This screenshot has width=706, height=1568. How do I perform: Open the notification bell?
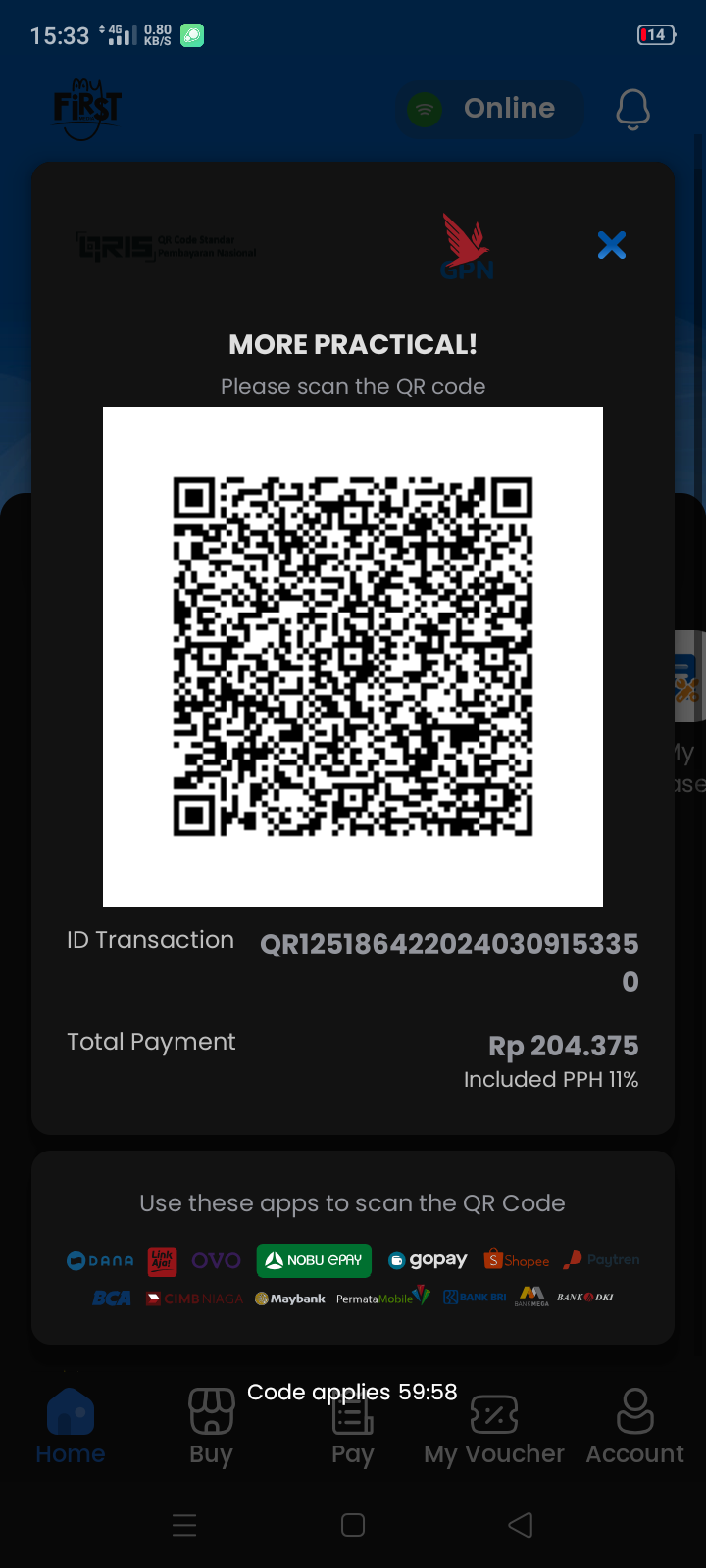(632, 110)
